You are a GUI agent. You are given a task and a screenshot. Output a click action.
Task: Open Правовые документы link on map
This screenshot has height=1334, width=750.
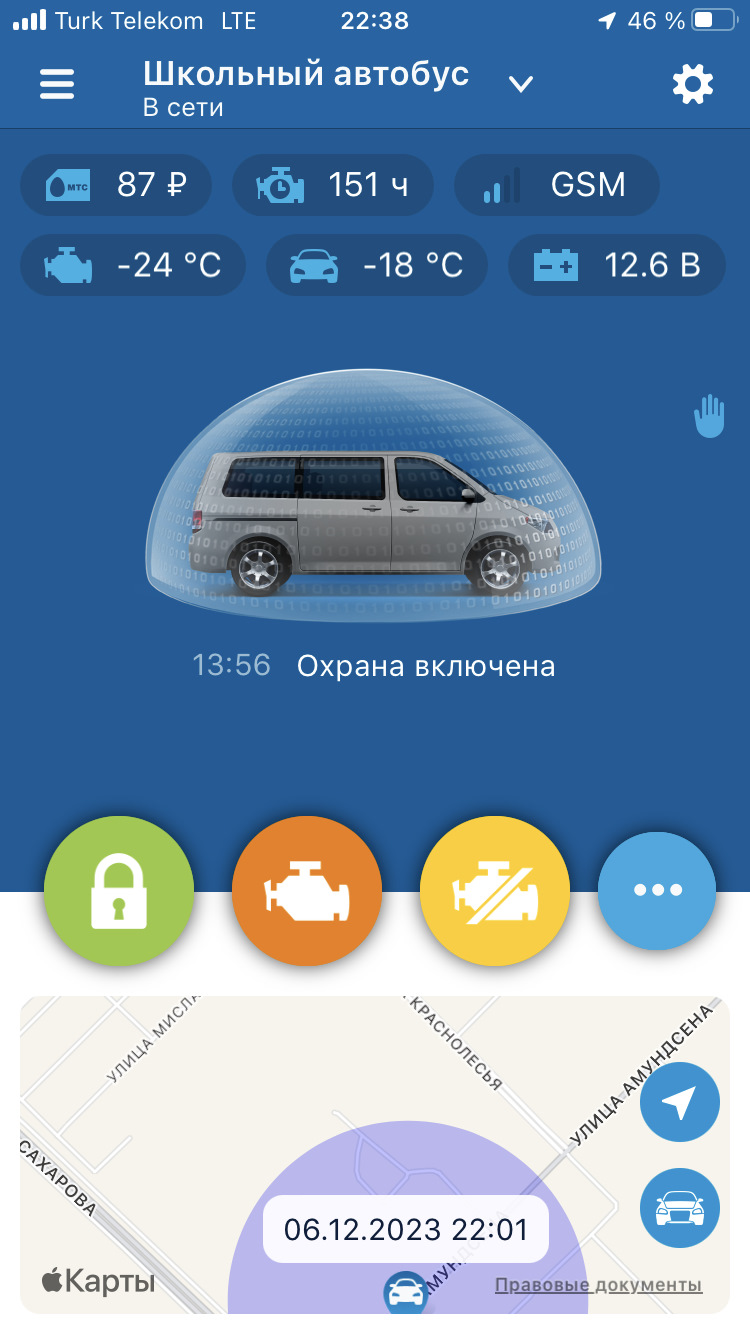[x=598, y=1285]
